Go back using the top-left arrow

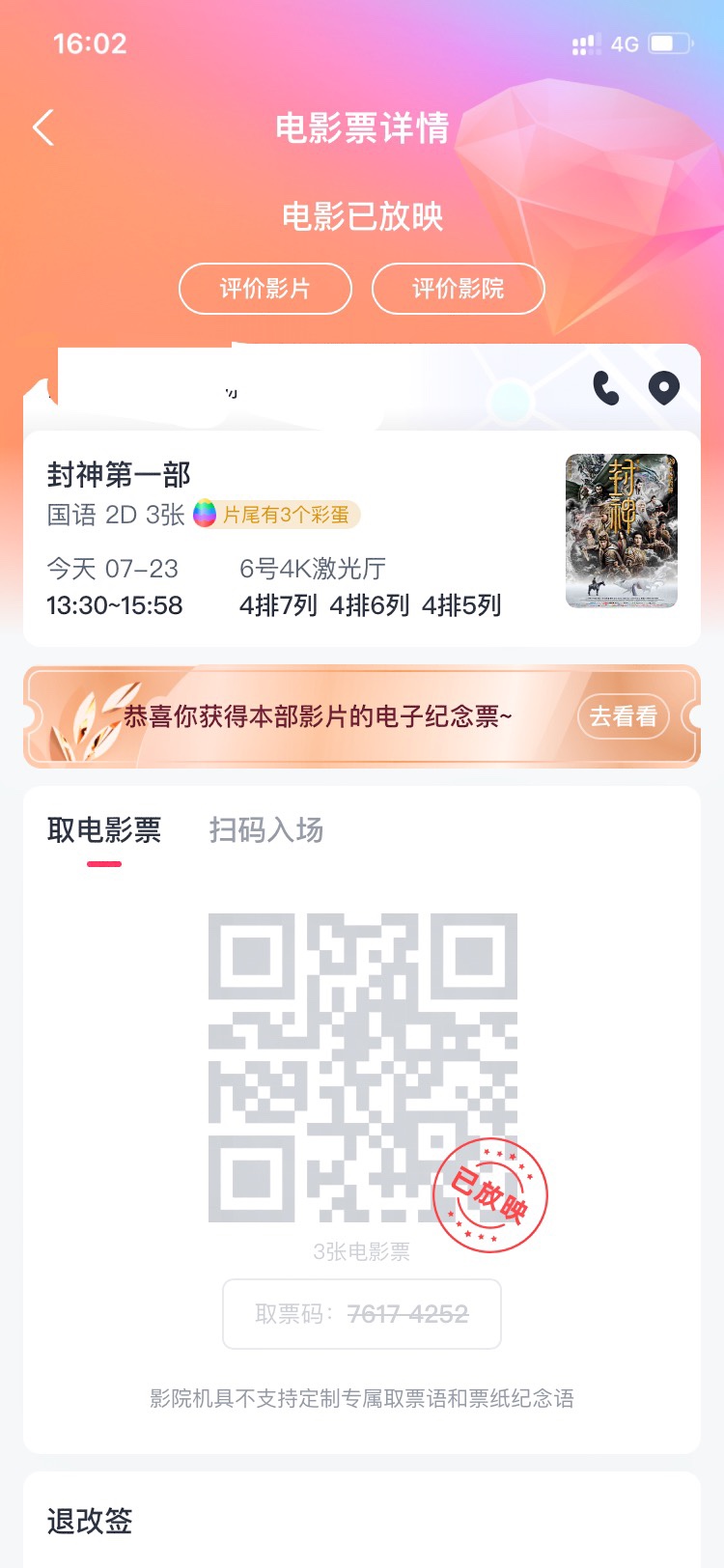pos(43,127)
